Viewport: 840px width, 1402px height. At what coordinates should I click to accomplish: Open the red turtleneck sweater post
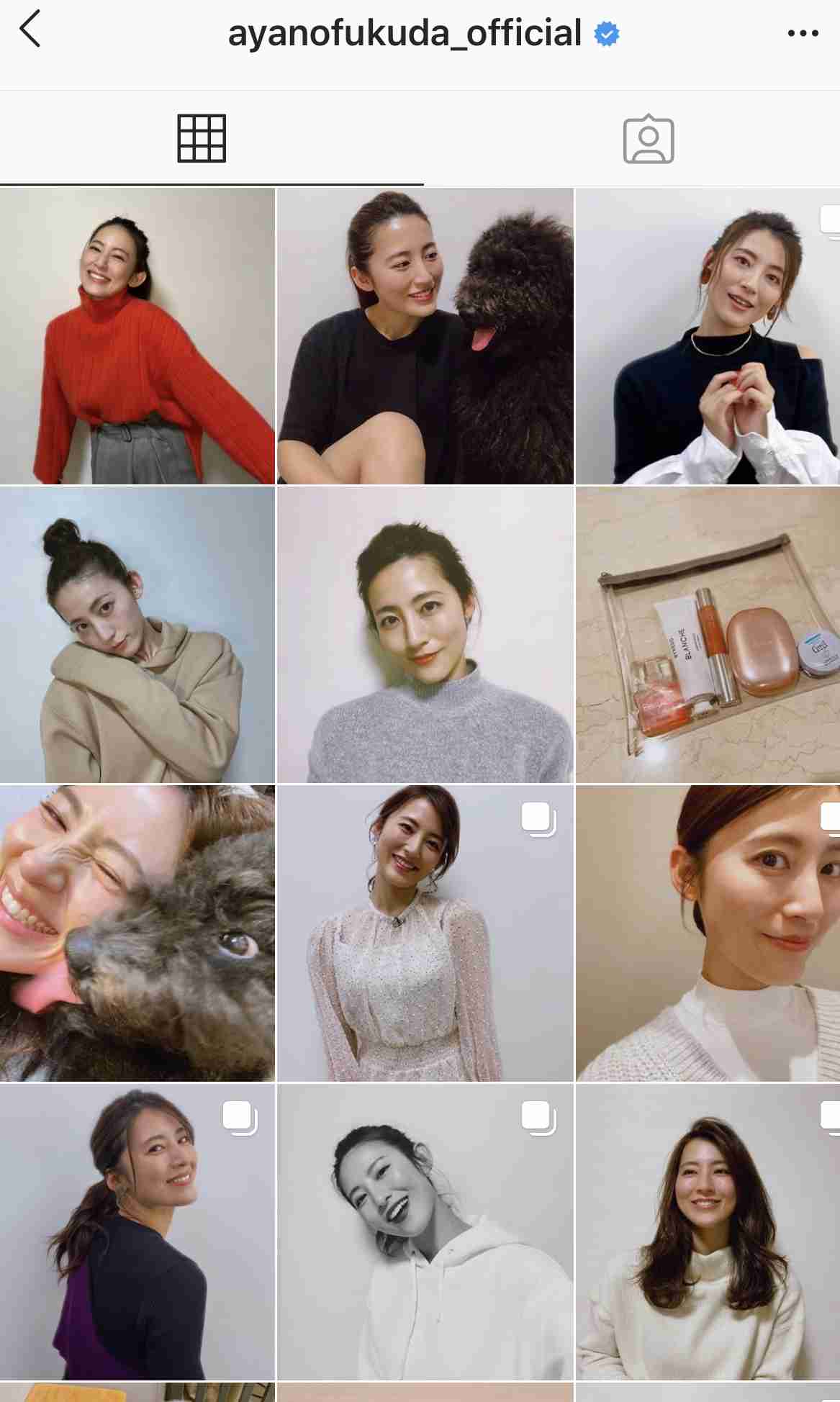coord(137,336)
